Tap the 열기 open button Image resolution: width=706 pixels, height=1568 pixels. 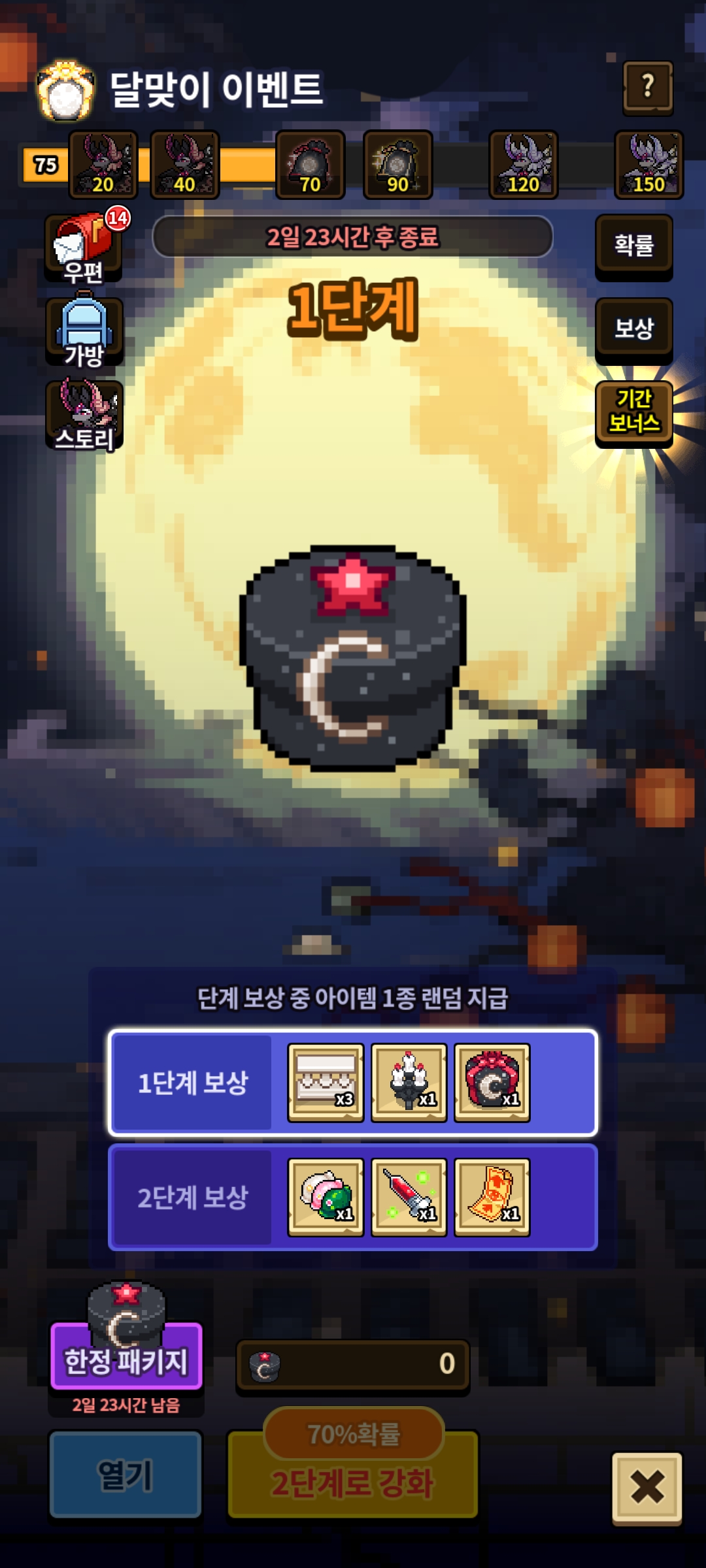(x=126, y=1475)
